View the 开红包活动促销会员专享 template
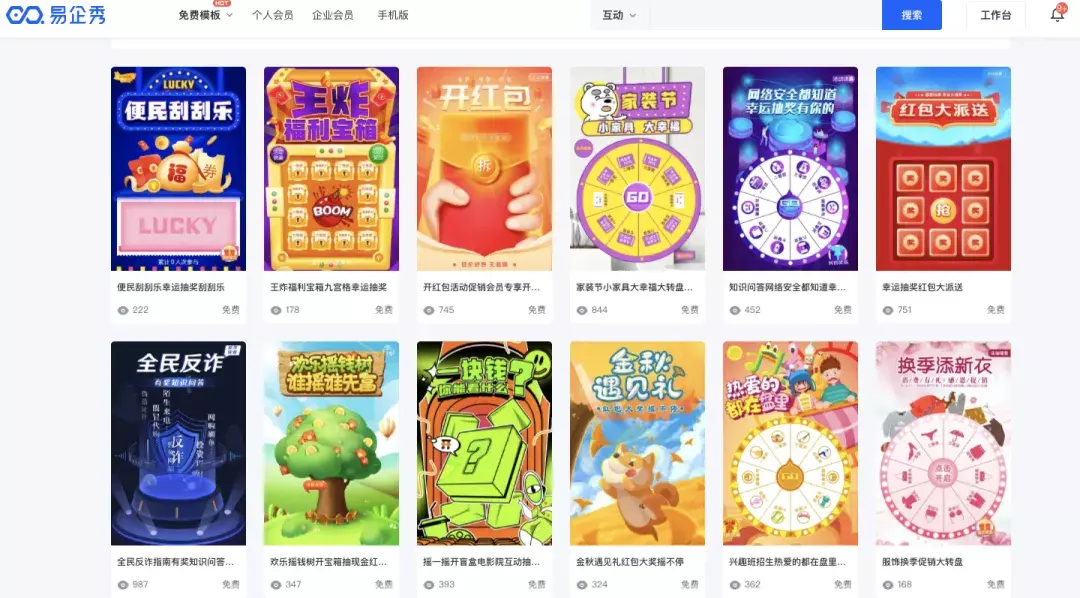 484,168
